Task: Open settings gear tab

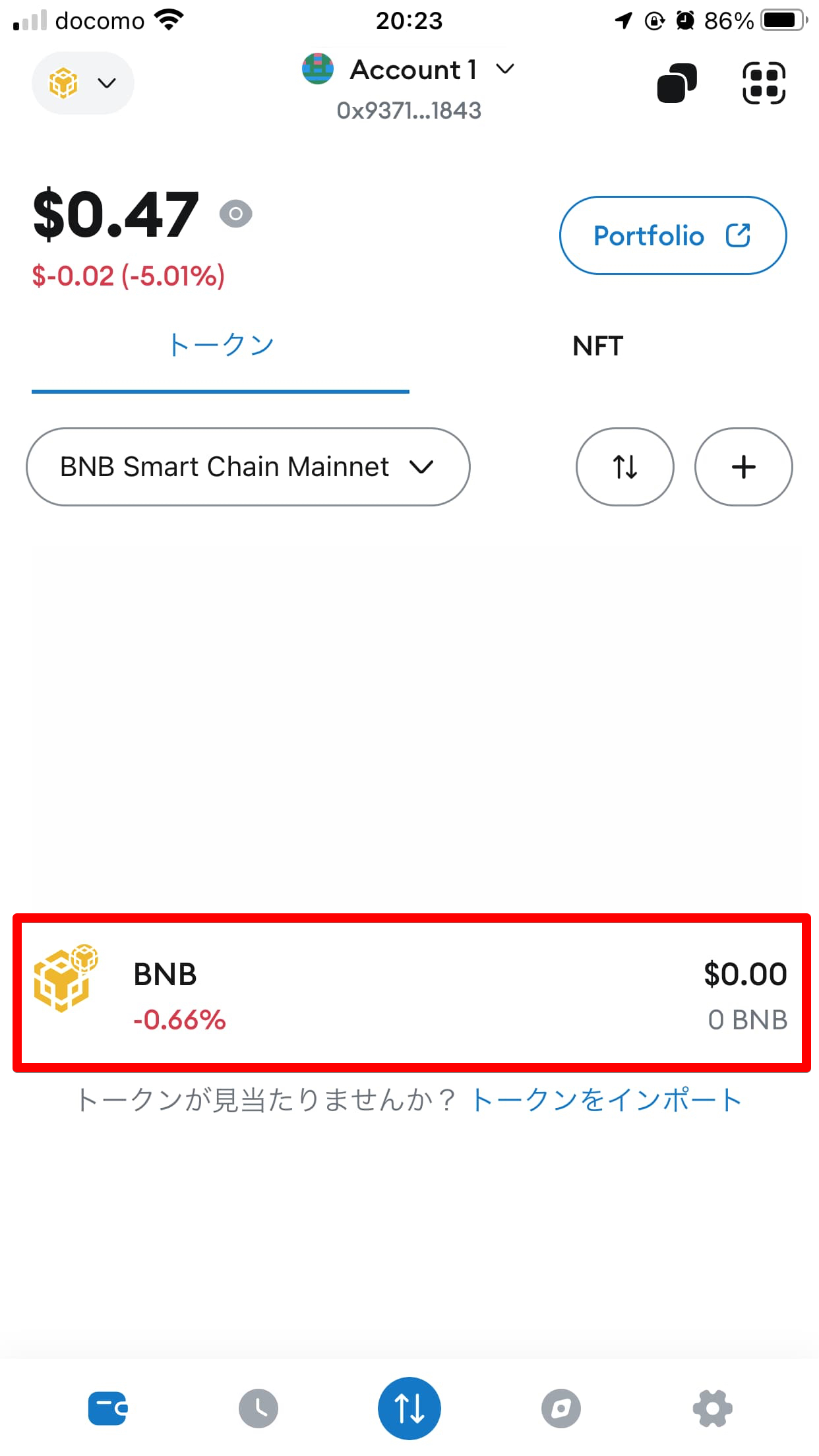Action: [713, 1409]
